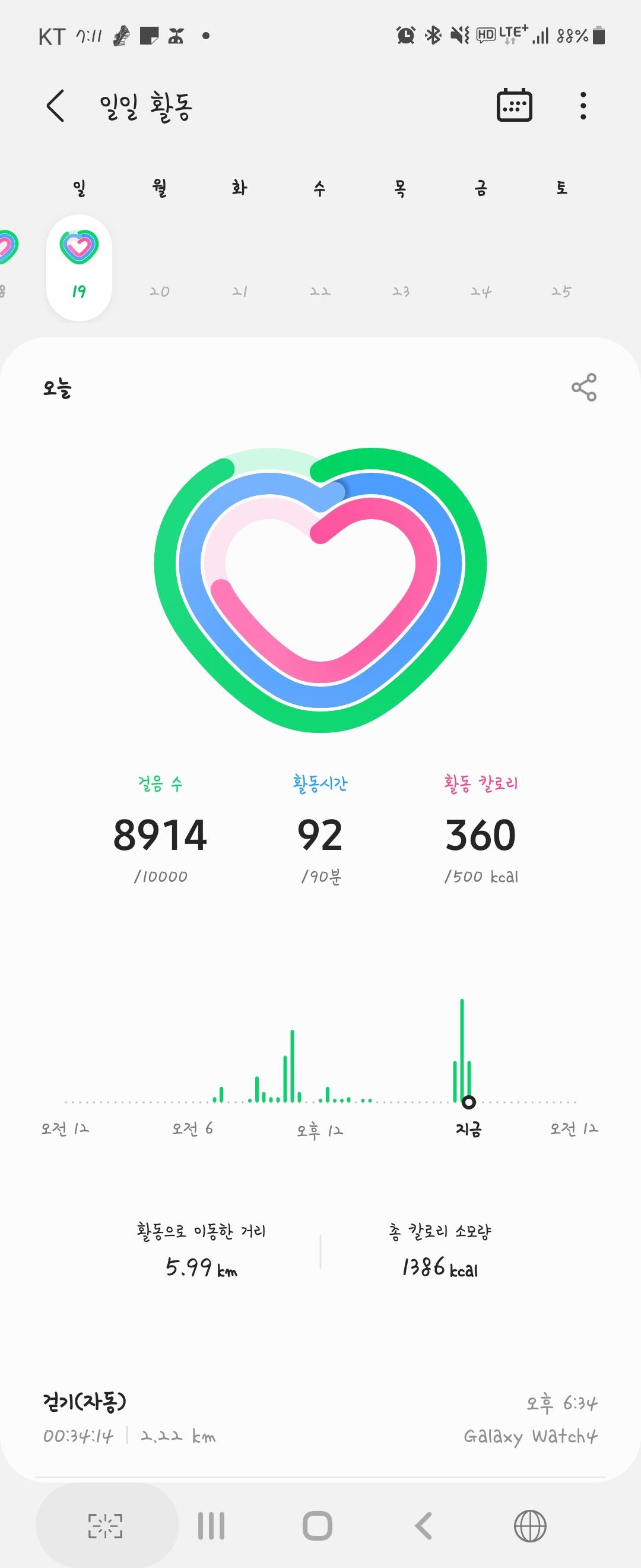Go back from the 일일 활동 screen
Screen dimensions: 641x1568
coord(56,106)
